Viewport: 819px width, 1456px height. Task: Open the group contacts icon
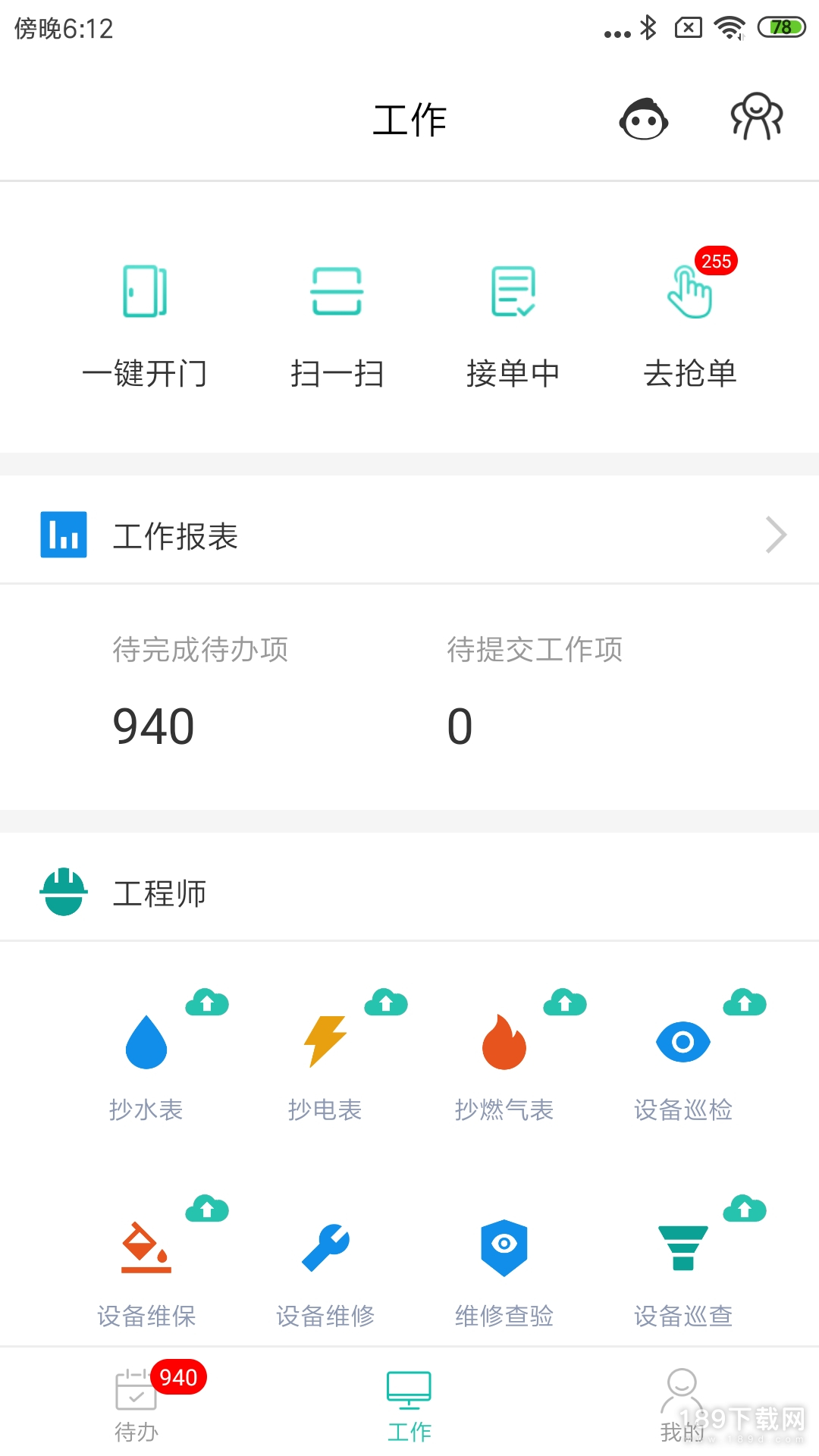[756, 117]
